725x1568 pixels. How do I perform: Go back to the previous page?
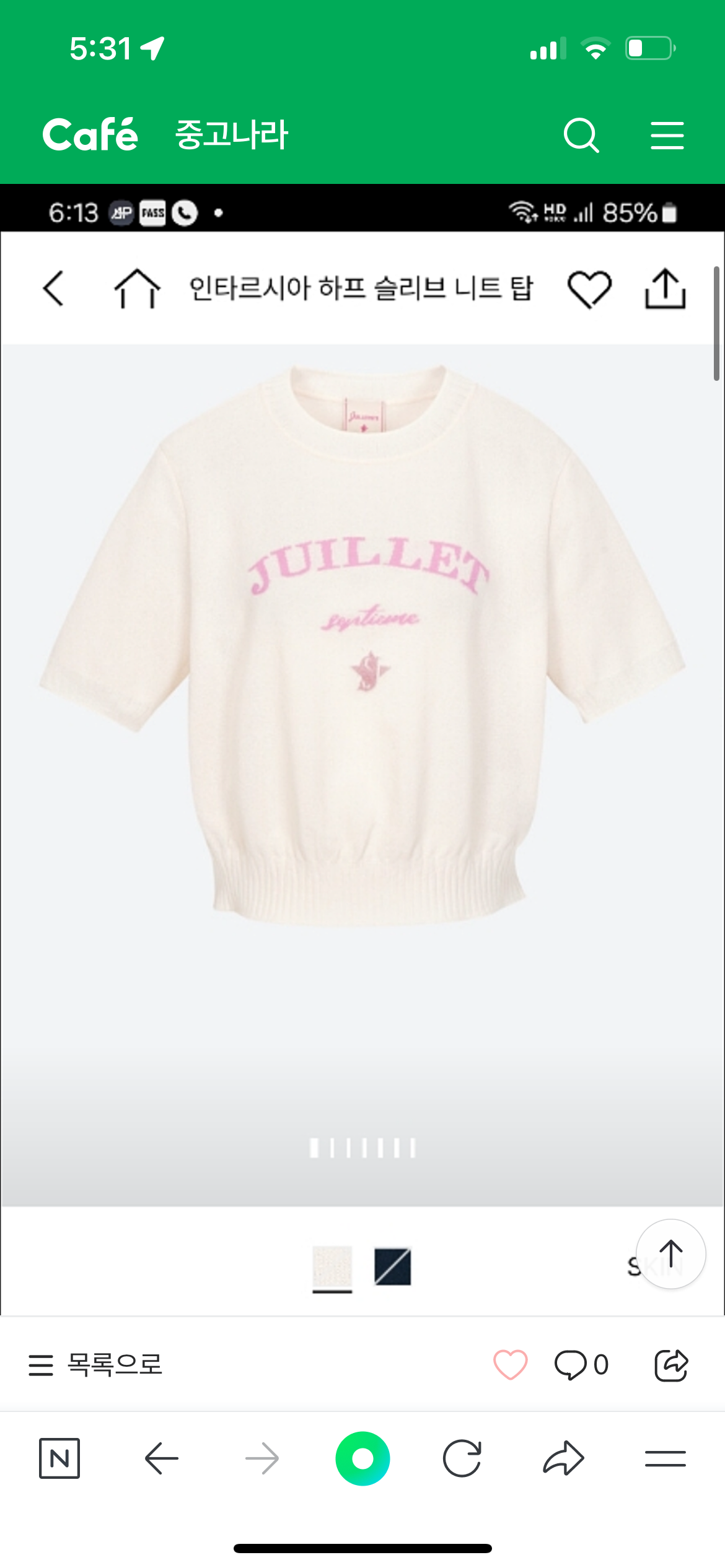(x=161, y=1458)
